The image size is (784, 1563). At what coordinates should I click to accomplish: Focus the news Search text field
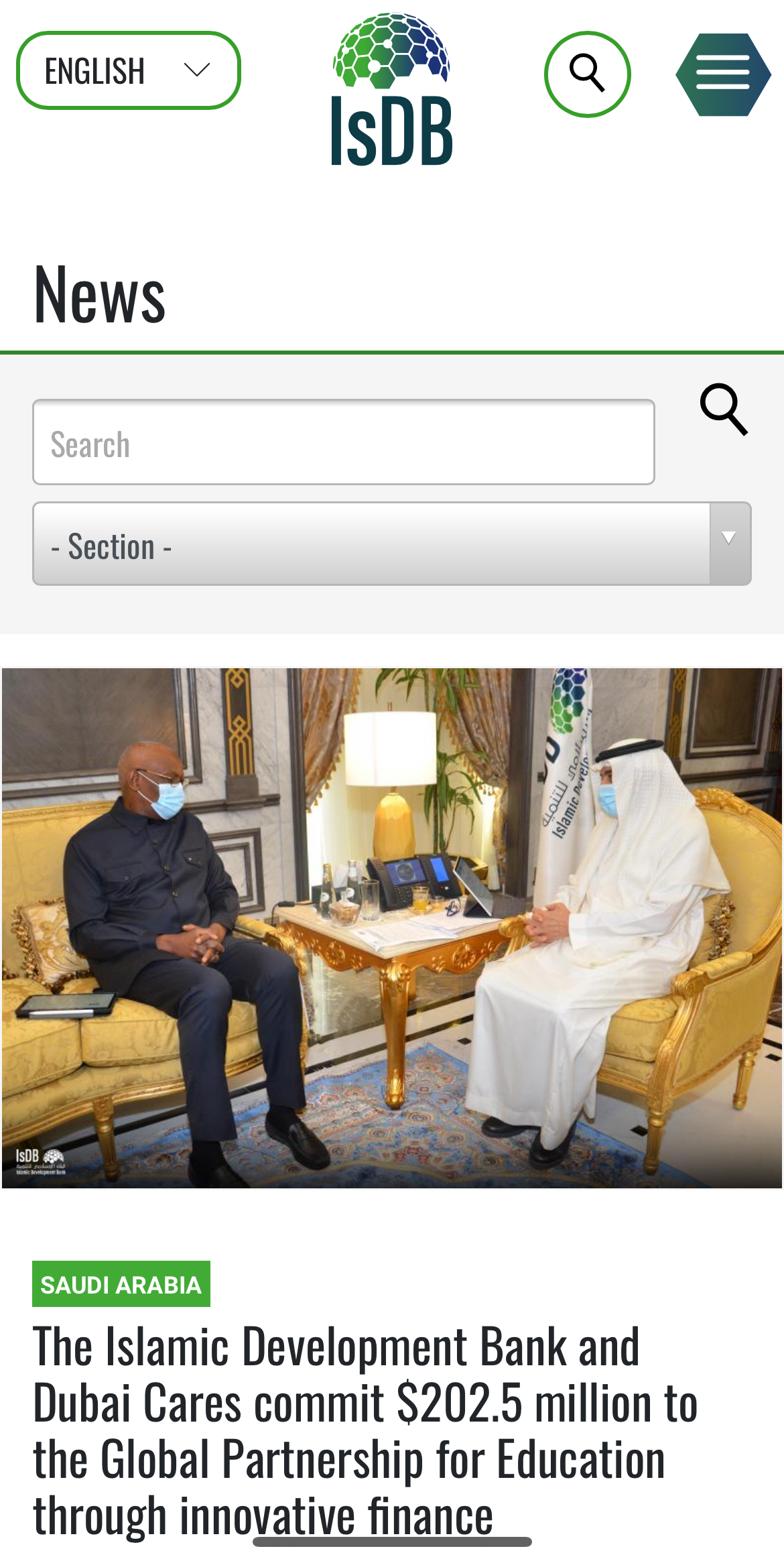click(x=343, y=442)
